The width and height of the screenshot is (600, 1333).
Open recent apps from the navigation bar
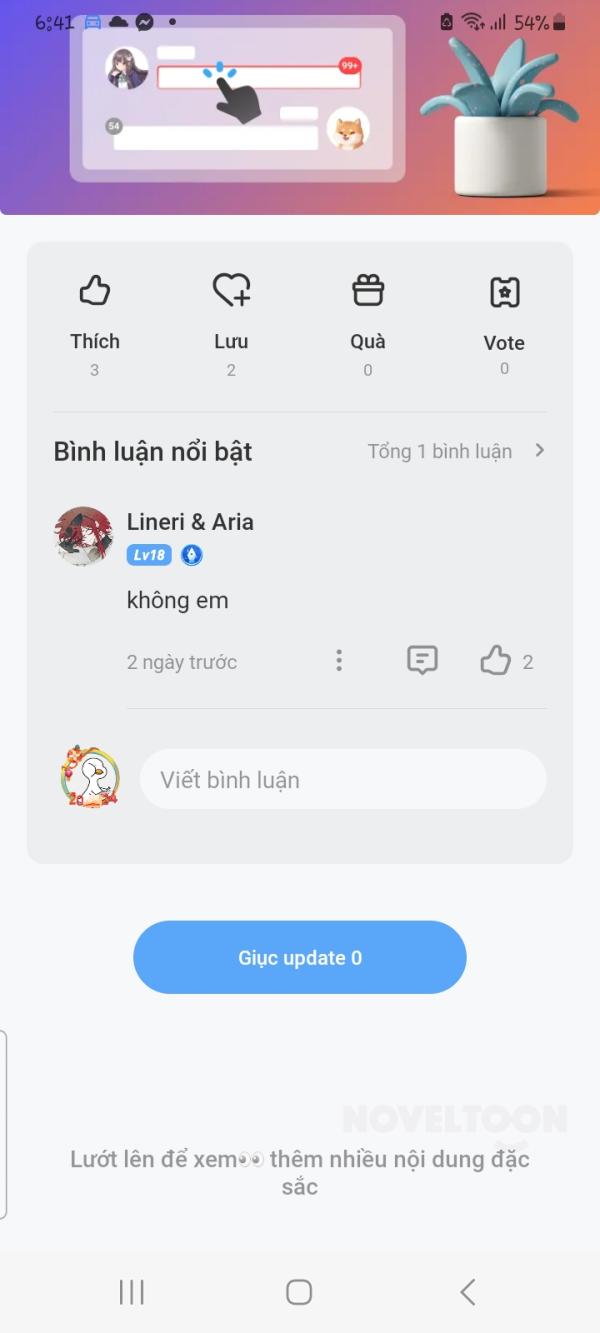(132, 1292)
